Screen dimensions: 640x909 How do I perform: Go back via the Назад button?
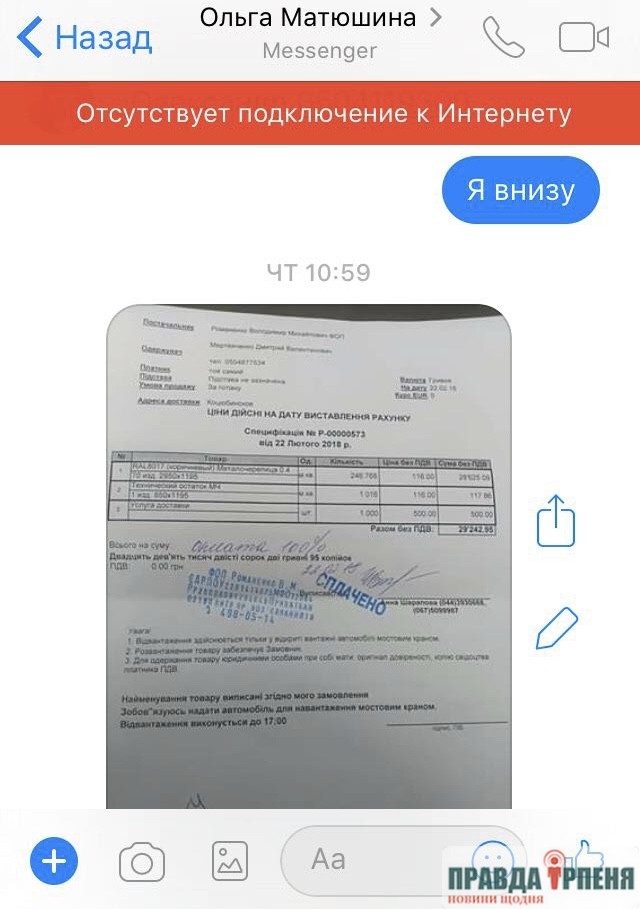85,37
